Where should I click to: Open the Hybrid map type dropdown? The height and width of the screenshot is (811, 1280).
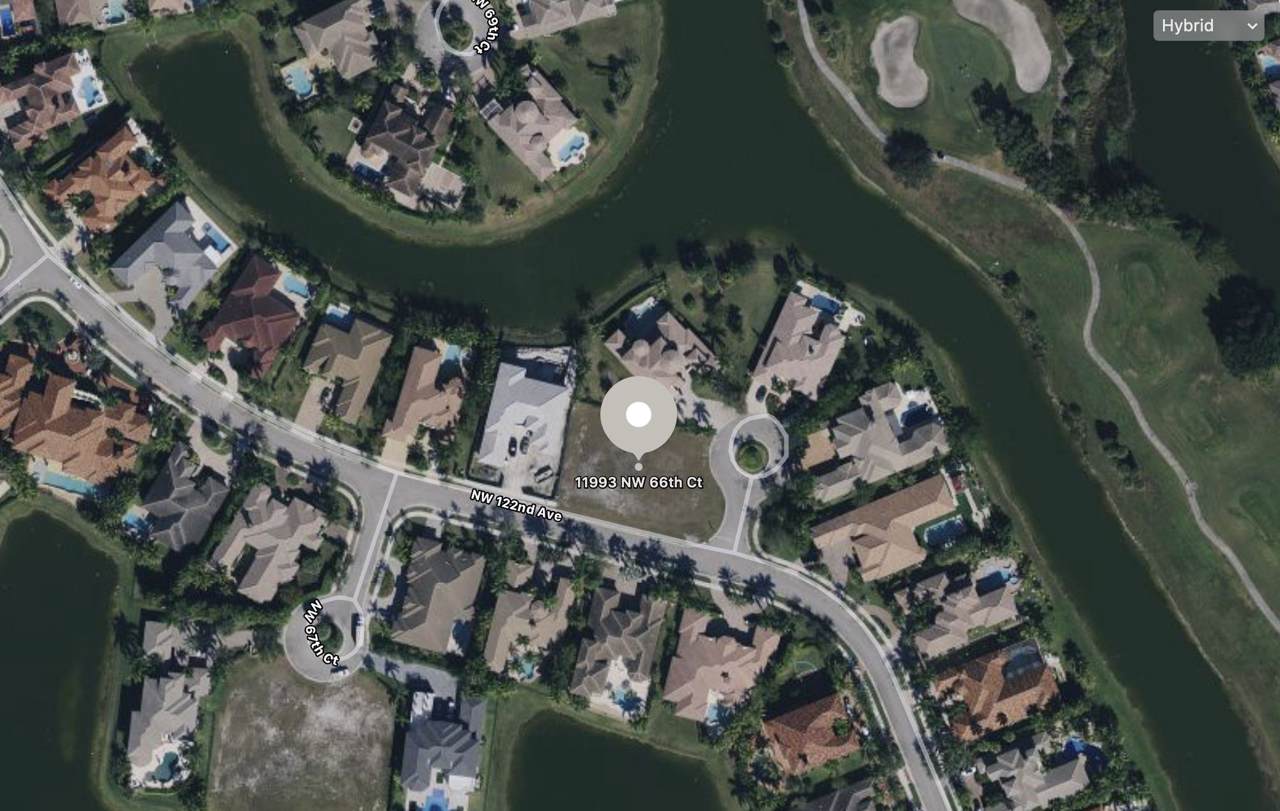click(x=1207, y=26)
